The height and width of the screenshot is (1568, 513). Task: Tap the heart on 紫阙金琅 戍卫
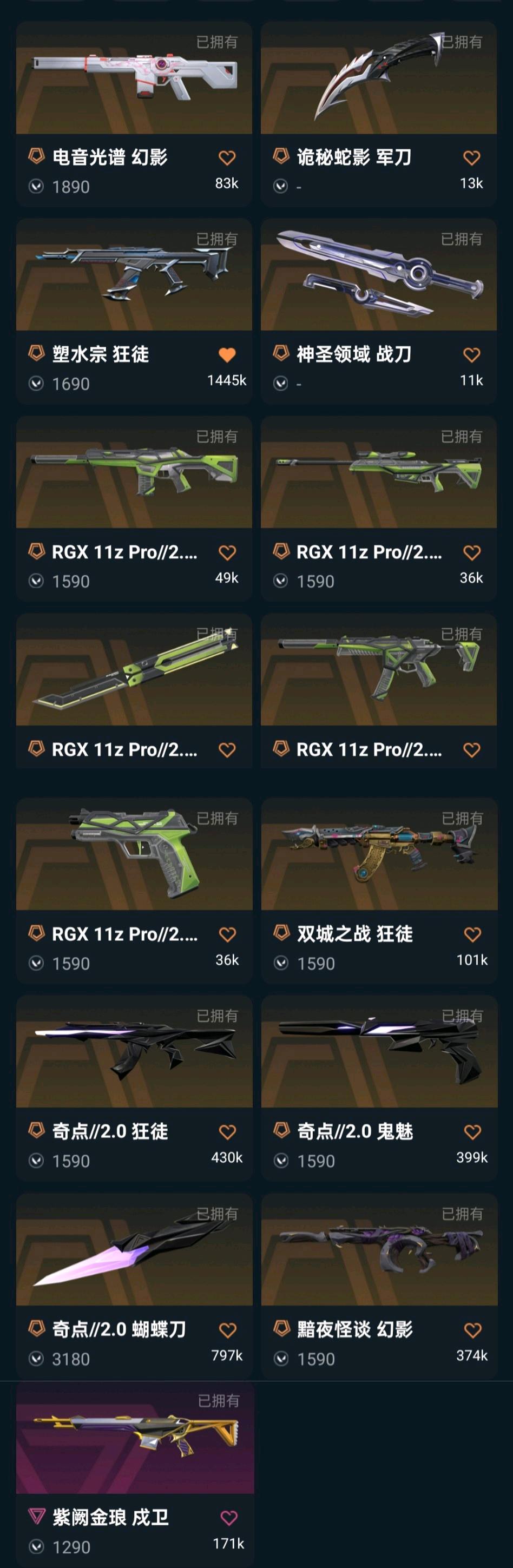[x=229, y=1518]
